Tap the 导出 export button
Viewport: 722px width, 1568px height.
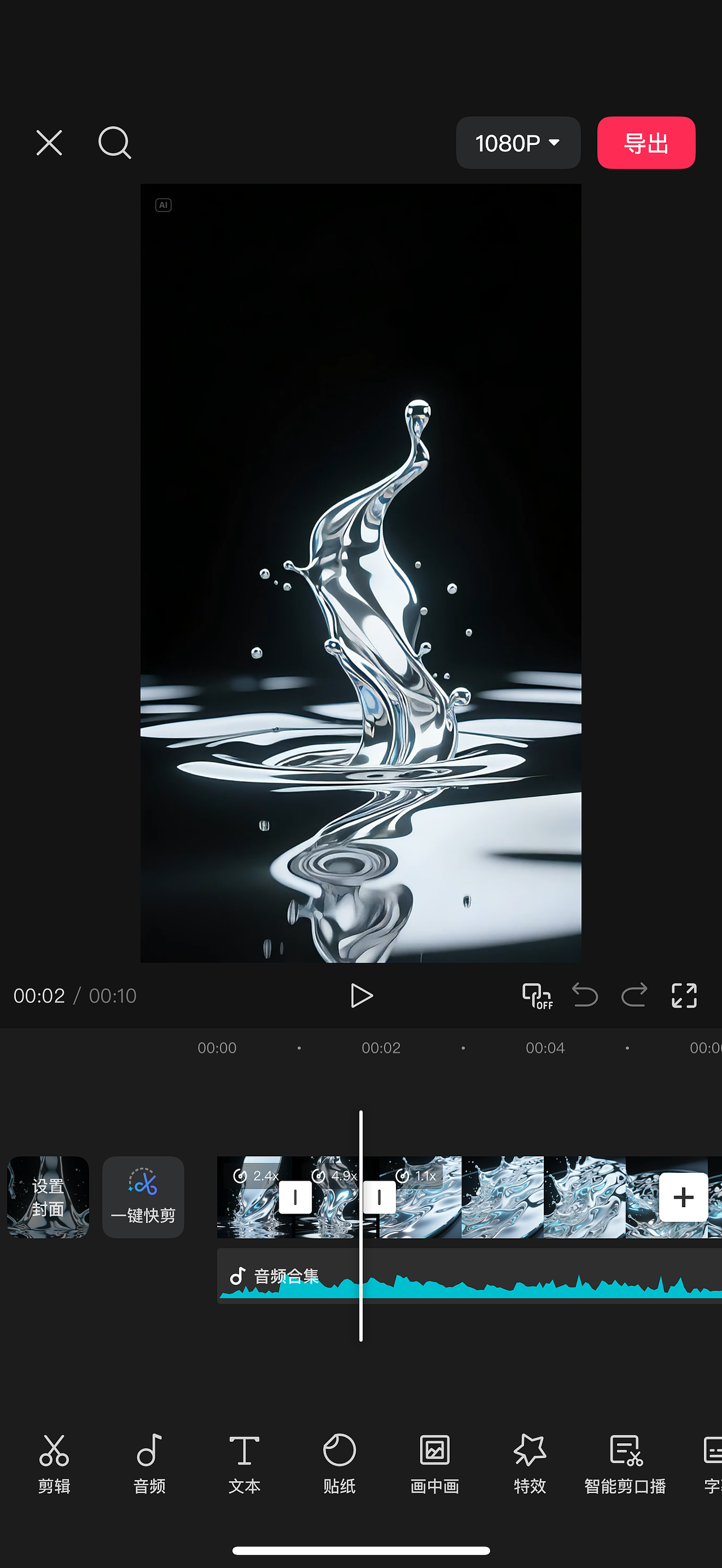tap(646, 143)
